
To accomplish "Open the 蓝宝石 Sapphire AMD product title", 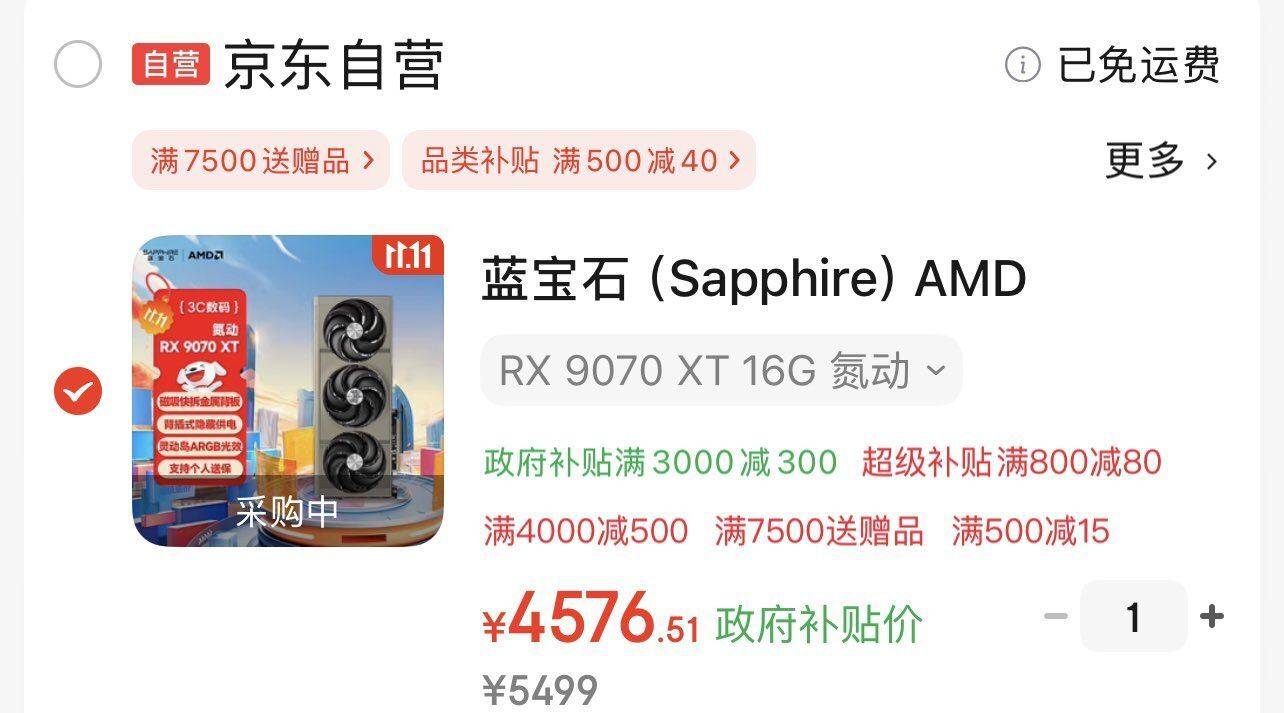I will [x=753, y=279].
